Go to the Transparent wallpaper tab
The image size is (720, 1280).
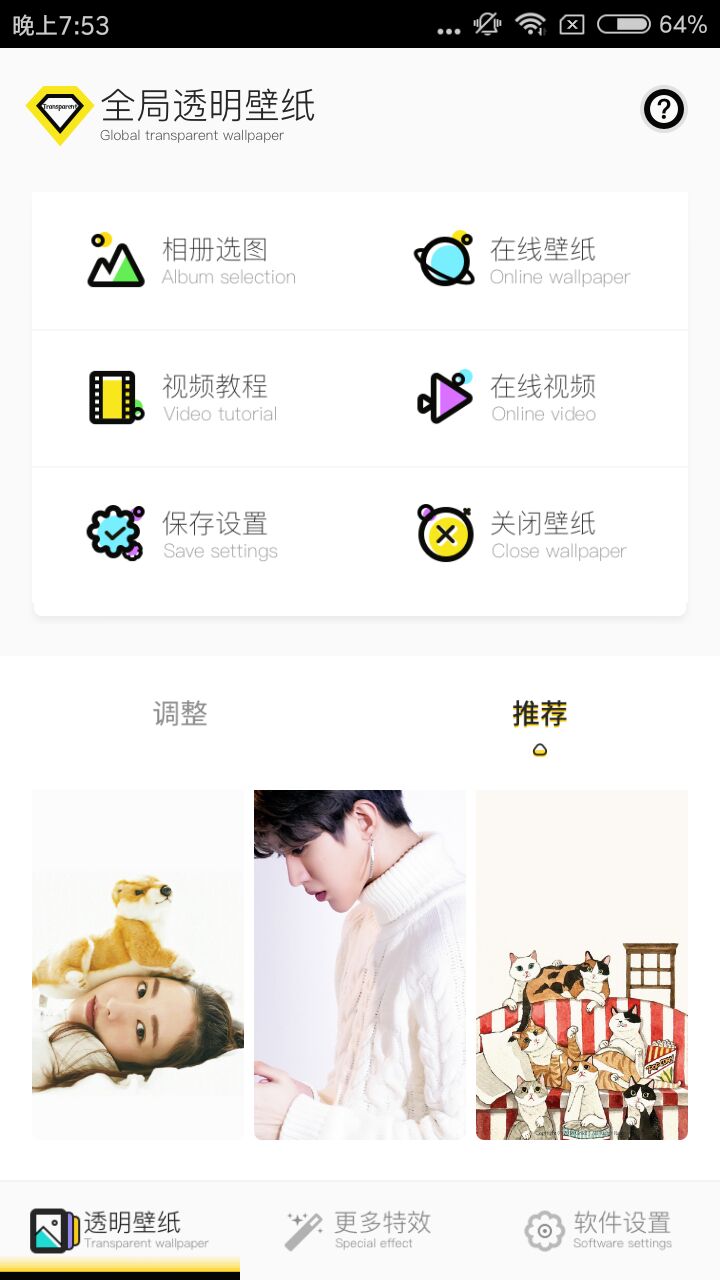coord(120,1230)
